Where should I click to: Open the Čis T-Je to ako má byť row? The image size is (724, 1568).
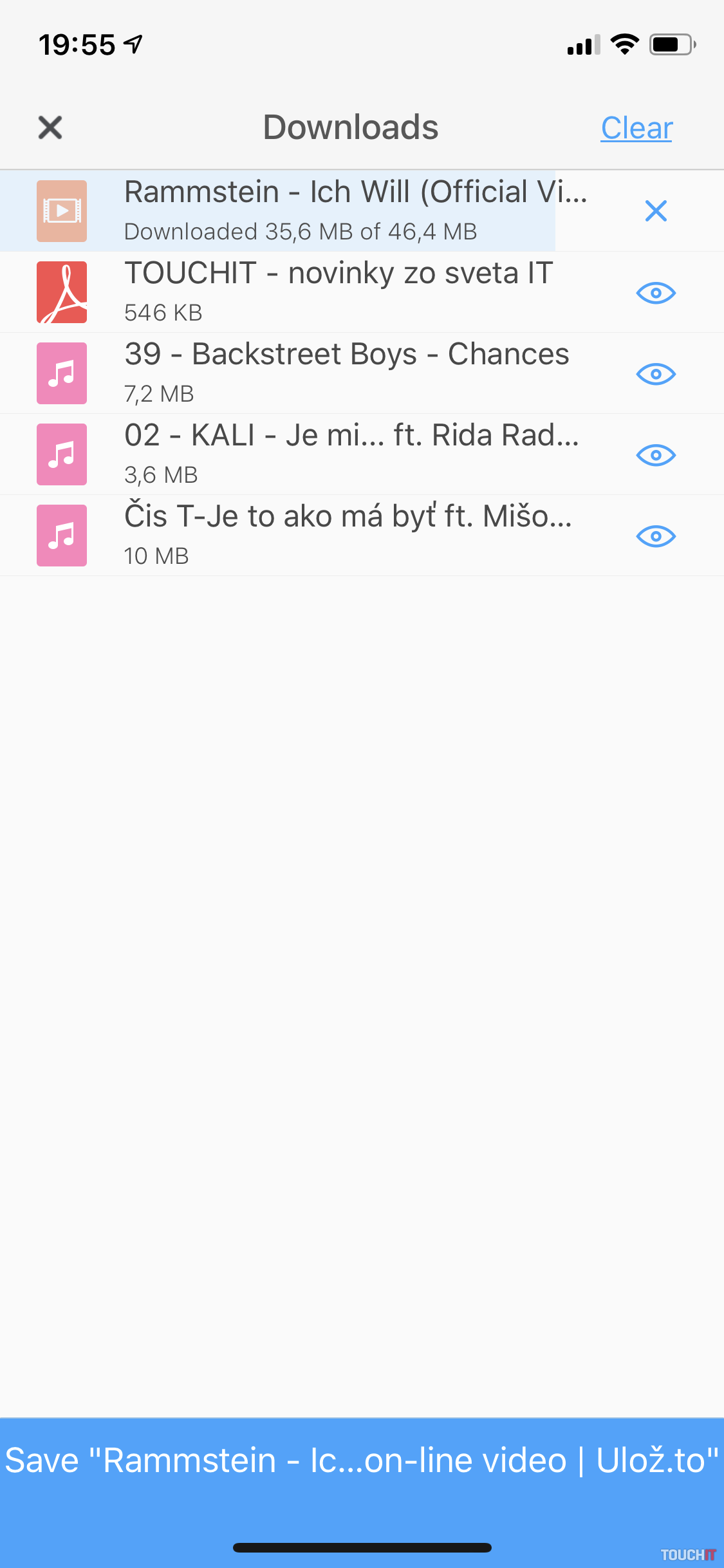tap(348, 535)
